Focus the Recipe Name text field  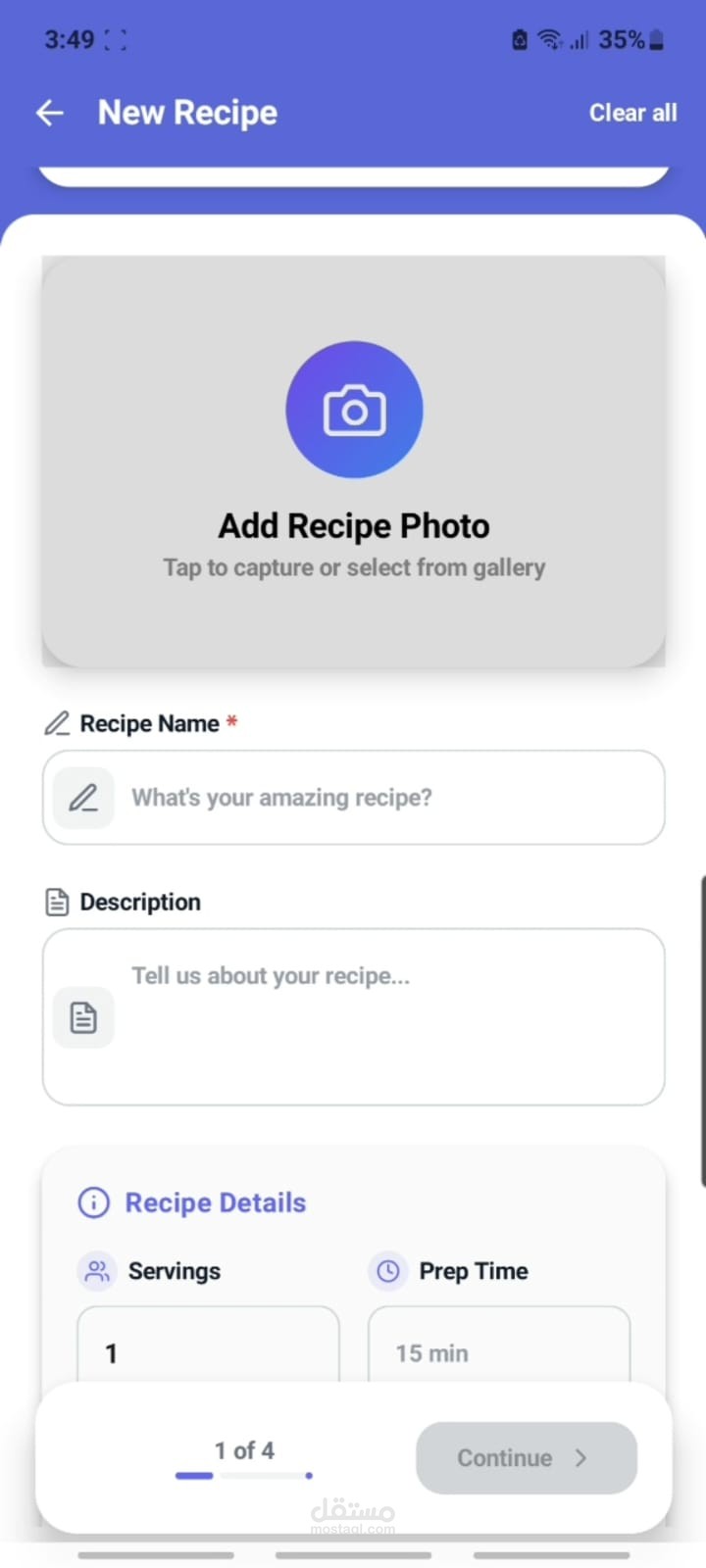tap(353, 798)
